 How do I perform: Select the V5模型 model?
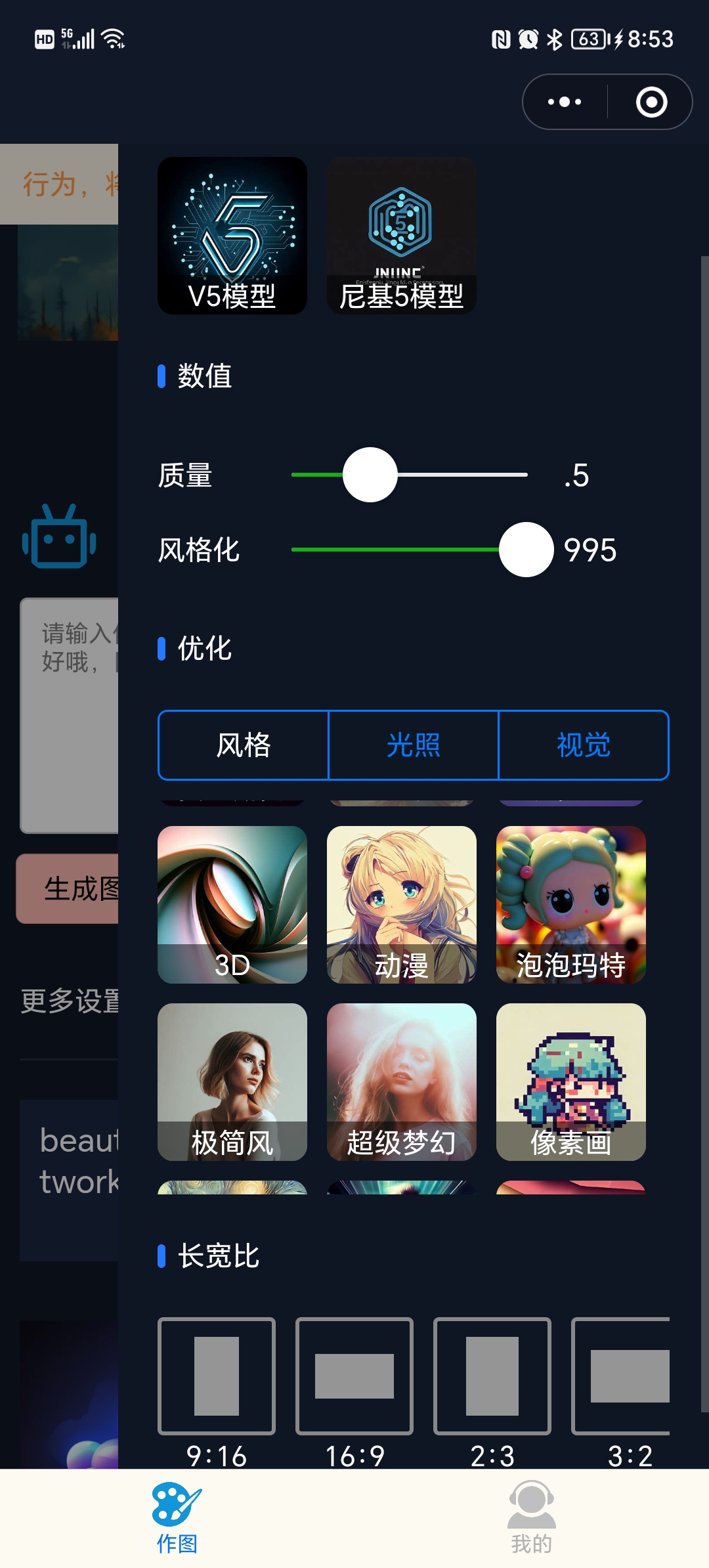tap(232, 235)
